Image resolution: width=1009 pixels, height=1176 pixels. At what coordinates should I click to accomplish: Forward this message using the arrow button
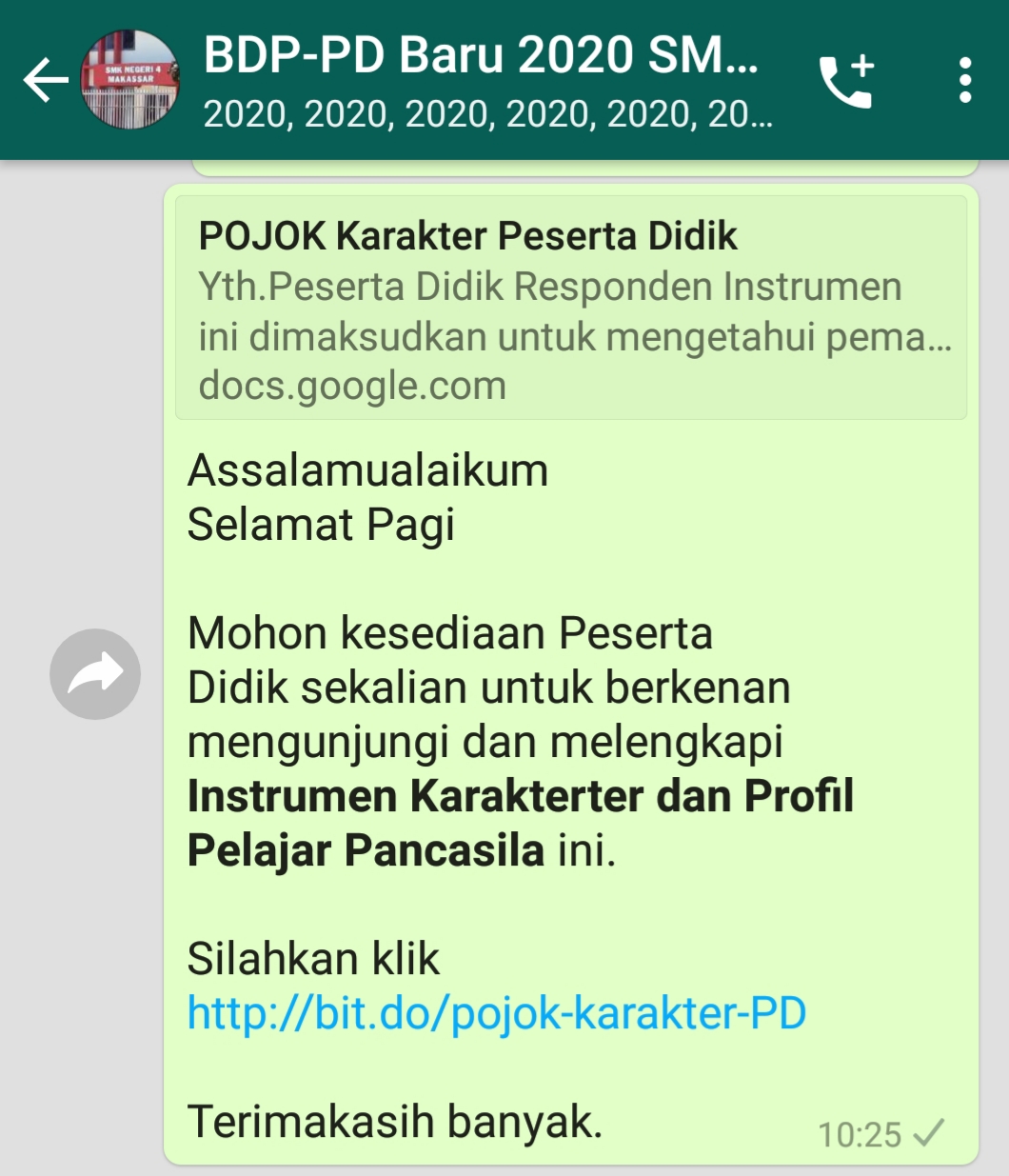(x=95, y=674)
